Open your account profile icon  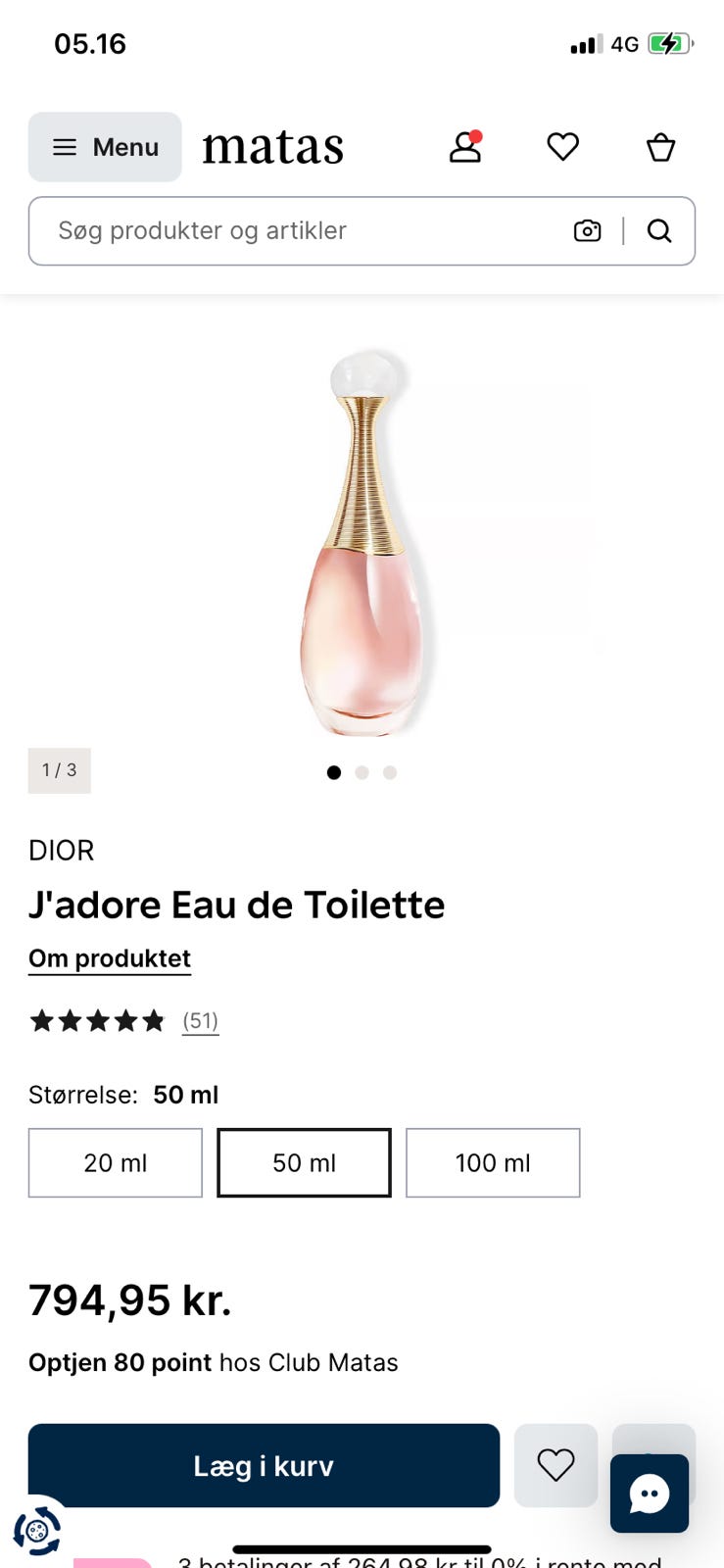[465, 146]
